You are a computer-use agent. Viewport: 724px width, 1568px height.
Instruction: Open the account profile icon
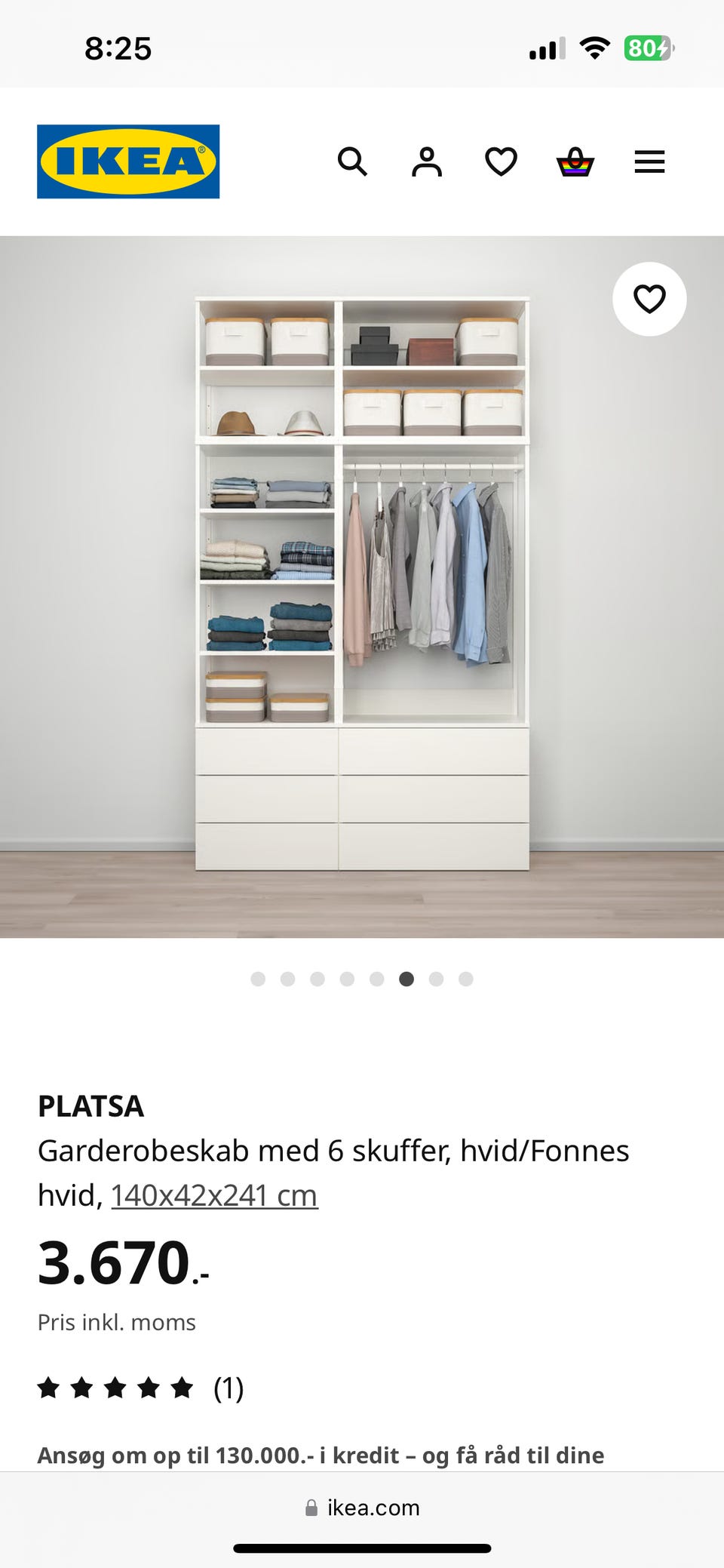pos(427,161)
